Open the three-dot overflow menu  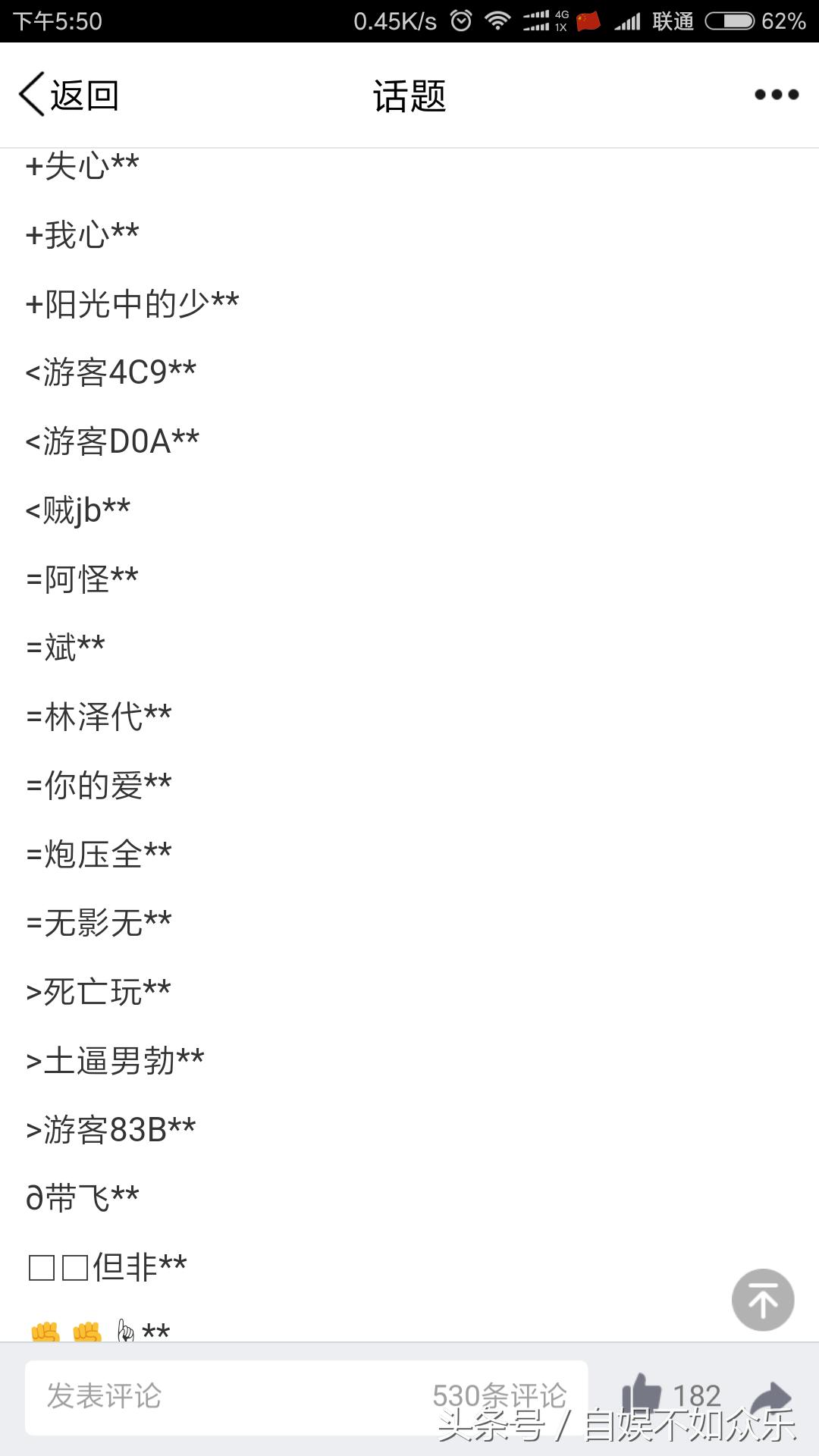click(x=775, y=95)
